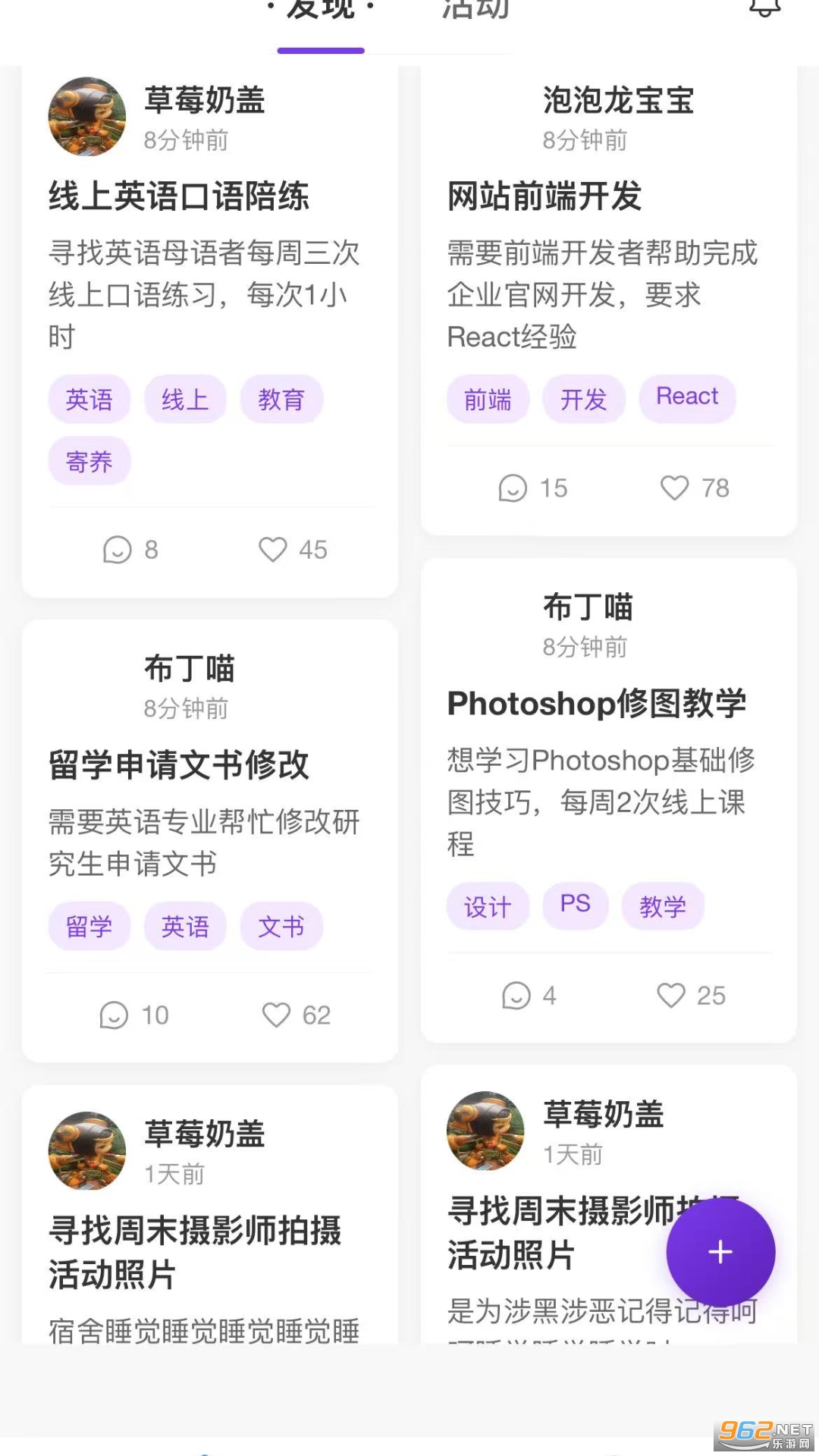The image size is (819, 1456).
Task: Open the 留学申请文书修改 post
Action: pyautogui.click(x=179, y=765)
